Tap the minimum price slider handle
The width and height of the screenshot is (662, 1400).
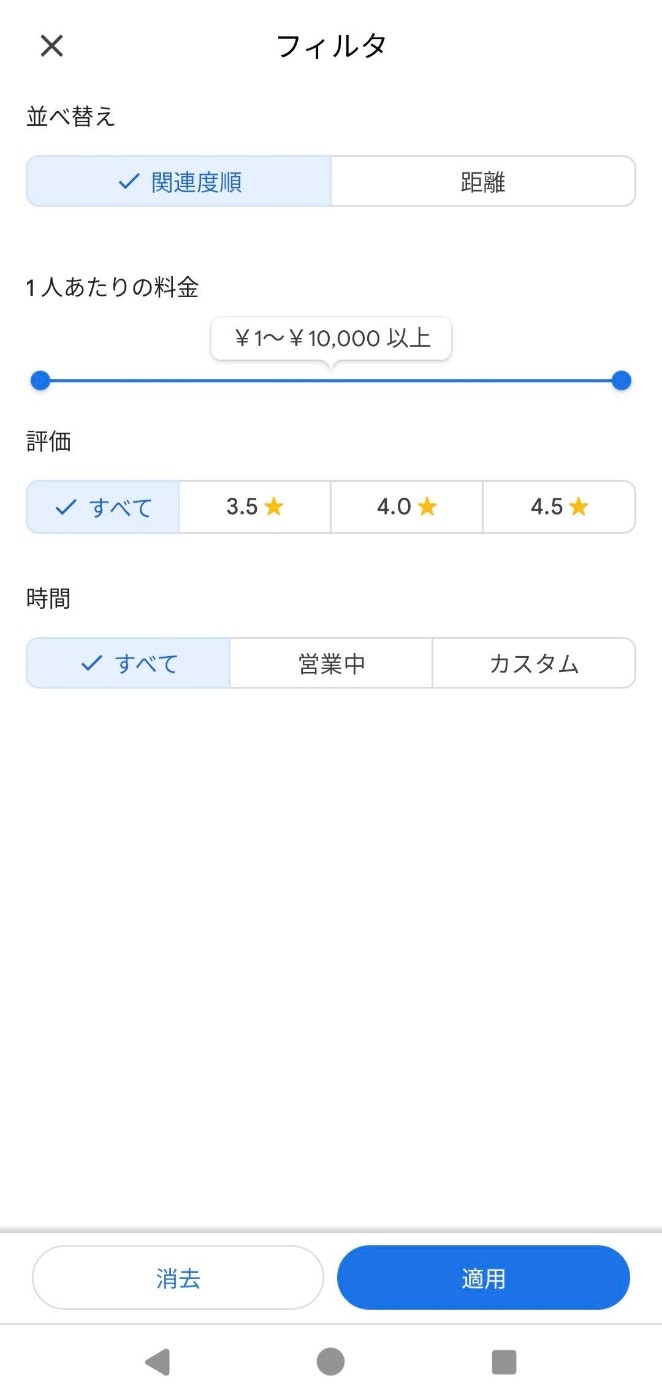tap(40, 380)
